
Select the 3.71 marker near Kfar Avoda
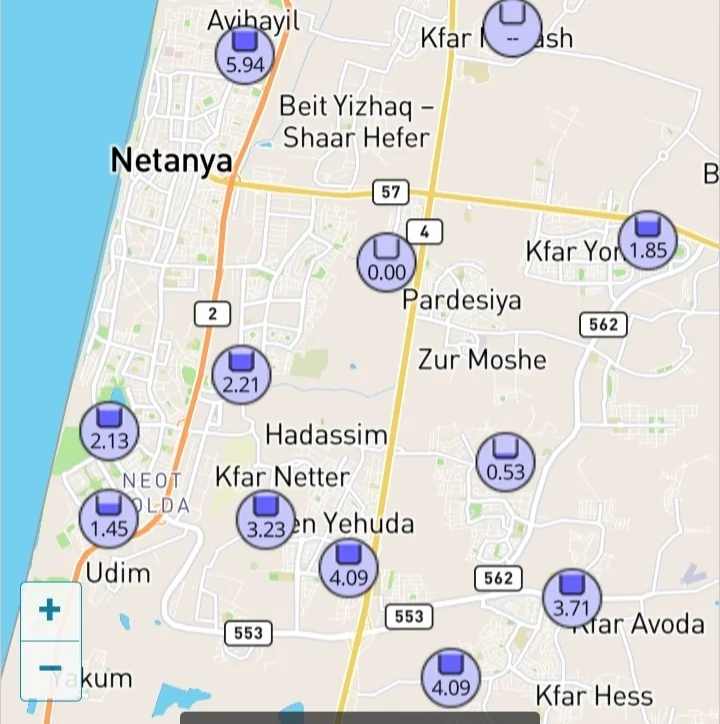(x=572, y=598)
